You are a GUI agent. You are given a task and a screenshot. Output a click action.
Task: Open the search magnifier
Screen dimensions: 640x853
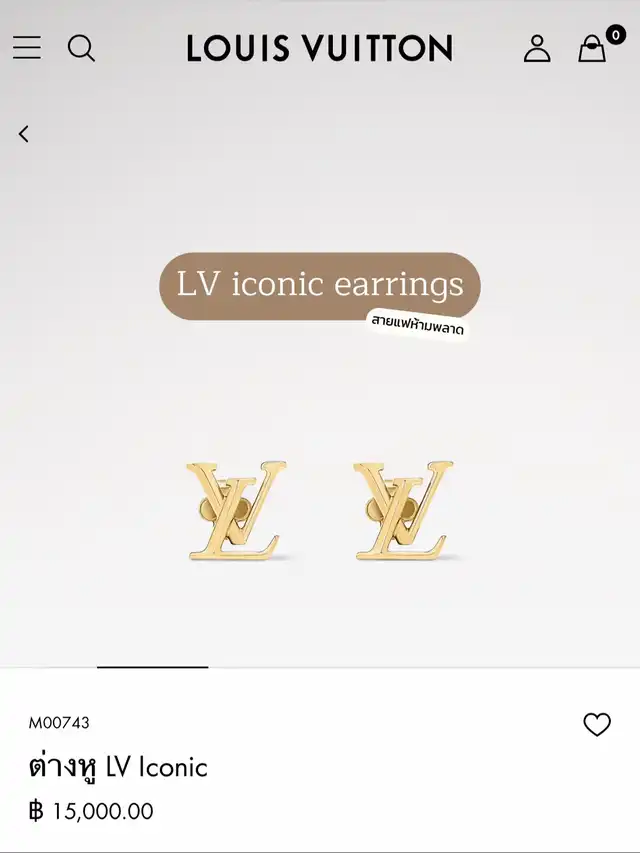(x=81, y=47)
